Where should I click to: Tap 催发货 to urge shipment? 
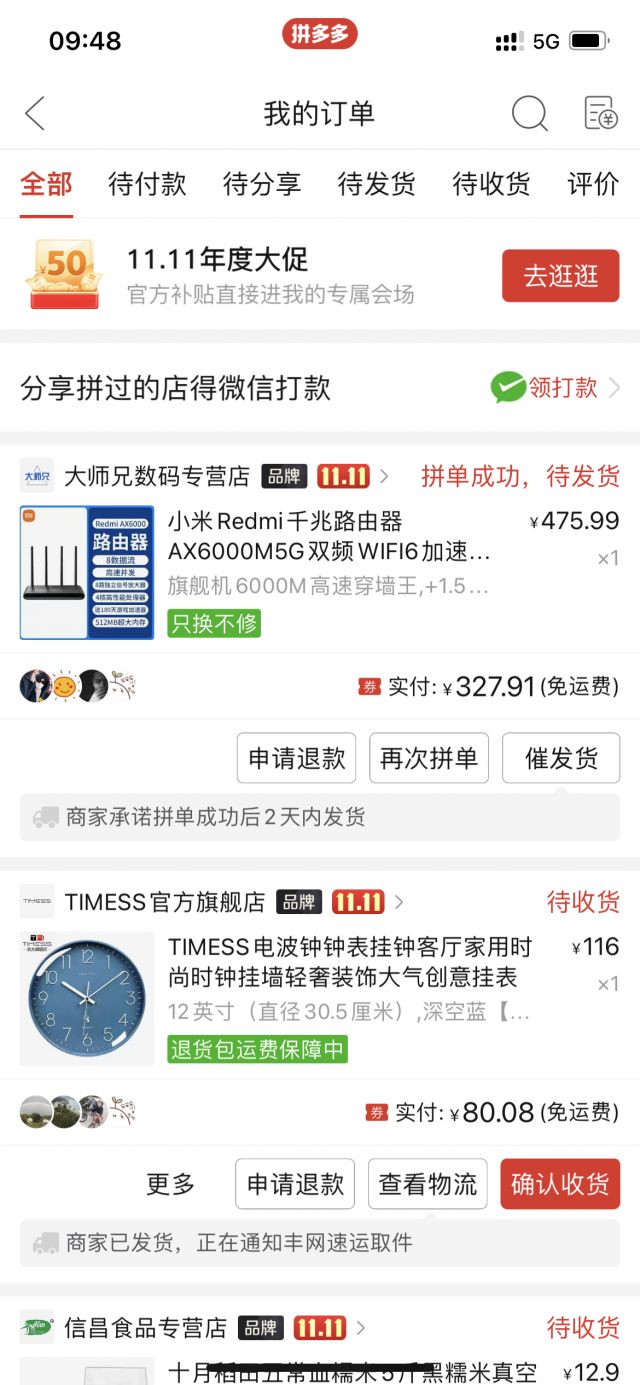point(560,758)
